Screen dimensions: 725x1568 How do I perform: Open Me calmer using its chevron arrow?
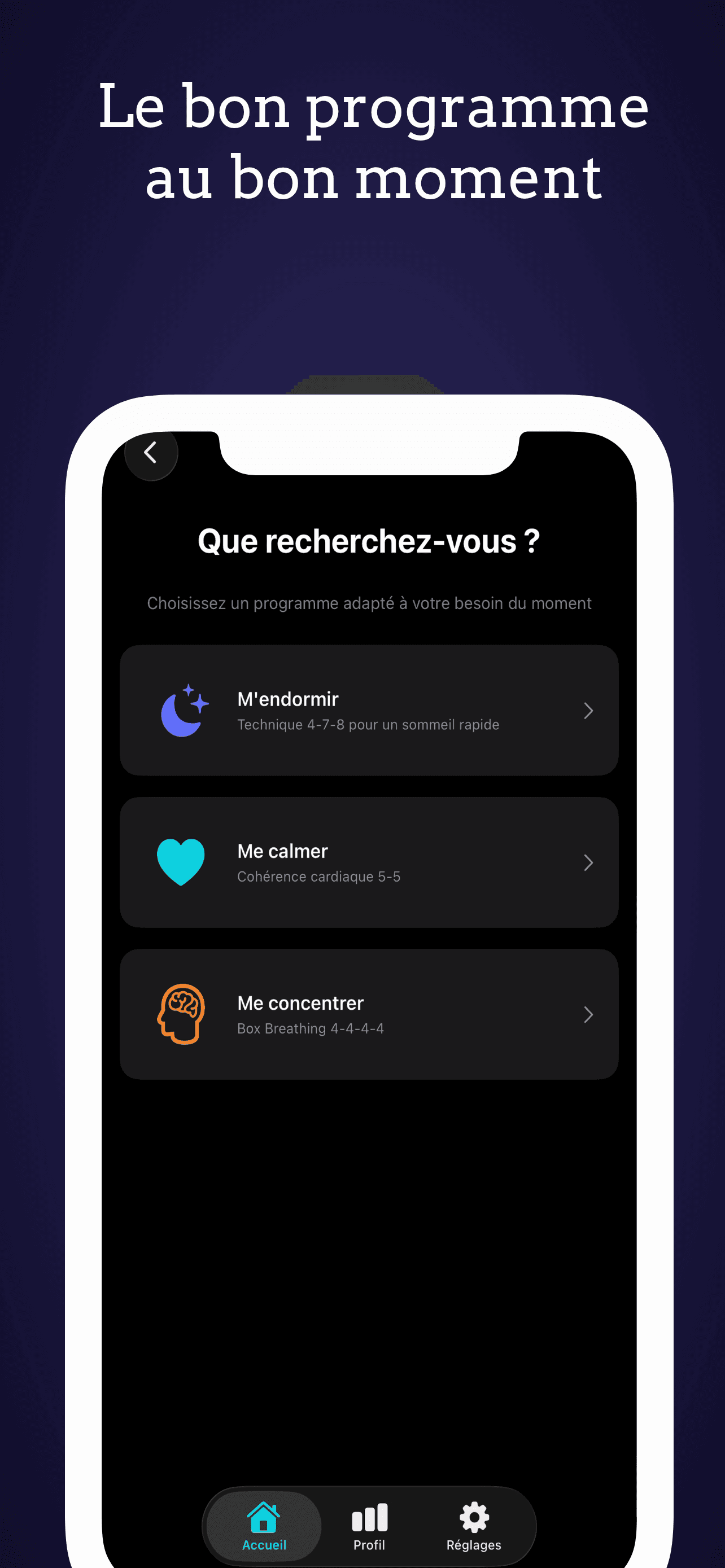588,862
